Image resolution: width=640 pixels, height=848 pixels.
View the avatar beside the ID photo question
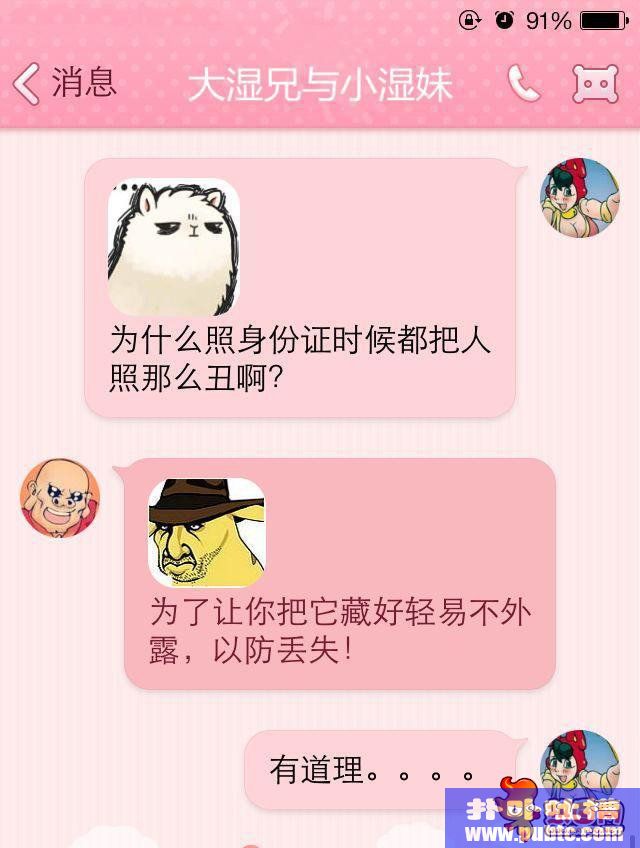click(x=580, y=198)
